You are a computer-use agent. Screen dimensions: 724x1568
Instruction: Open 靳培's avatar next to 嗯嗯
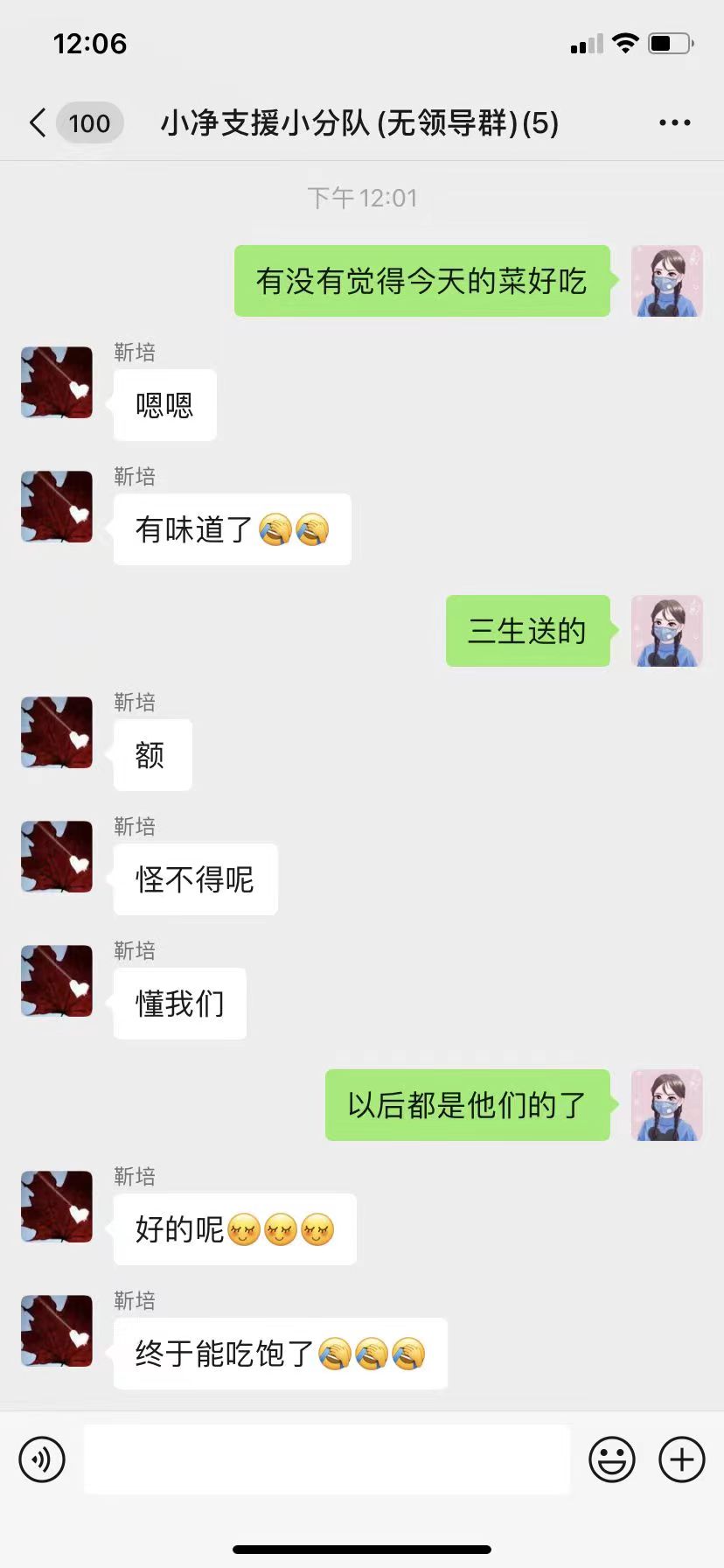57,382
